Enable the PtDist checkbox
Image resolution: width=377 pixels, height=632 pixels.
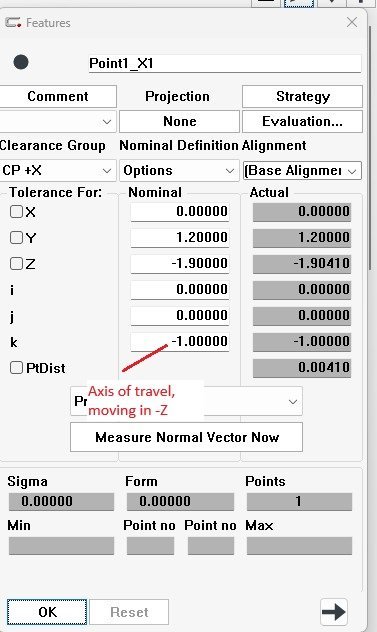16,368
